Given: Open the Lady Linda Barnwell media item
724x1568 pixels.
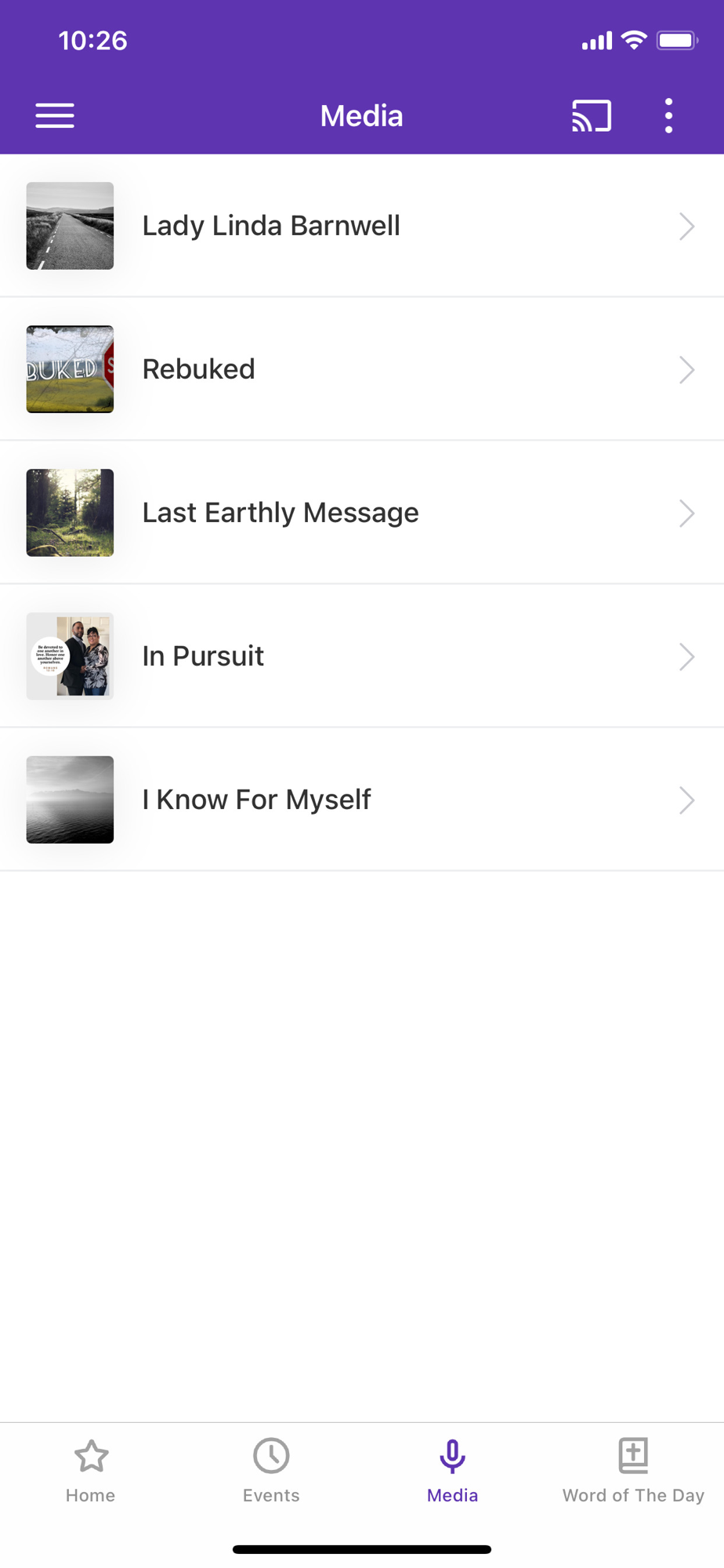Looking at the screenshot, I should tap(361, 226).
